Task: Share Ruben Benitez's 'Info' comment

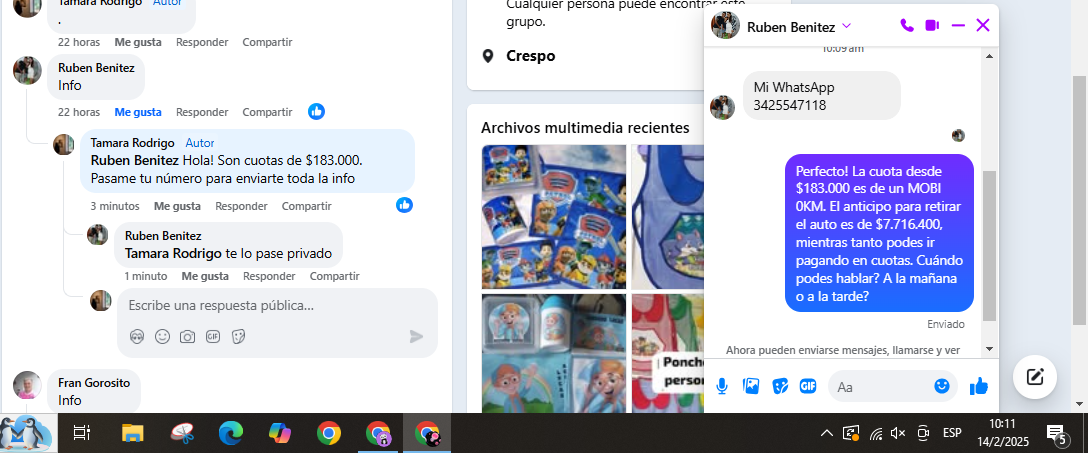Action: [267, 112]
